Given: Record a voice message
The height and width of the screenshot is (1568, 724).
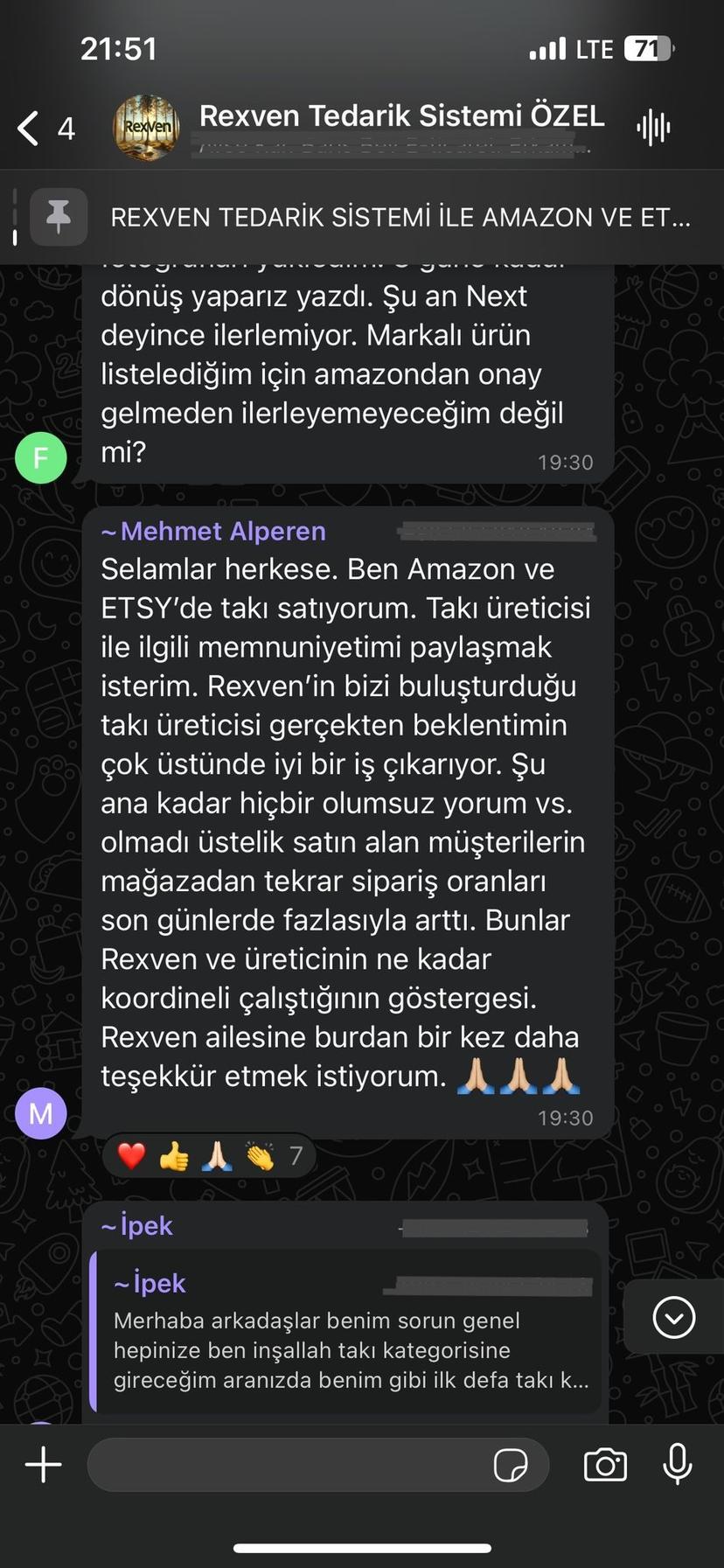Looking at the screenshot, I should tap(677, 1465).
